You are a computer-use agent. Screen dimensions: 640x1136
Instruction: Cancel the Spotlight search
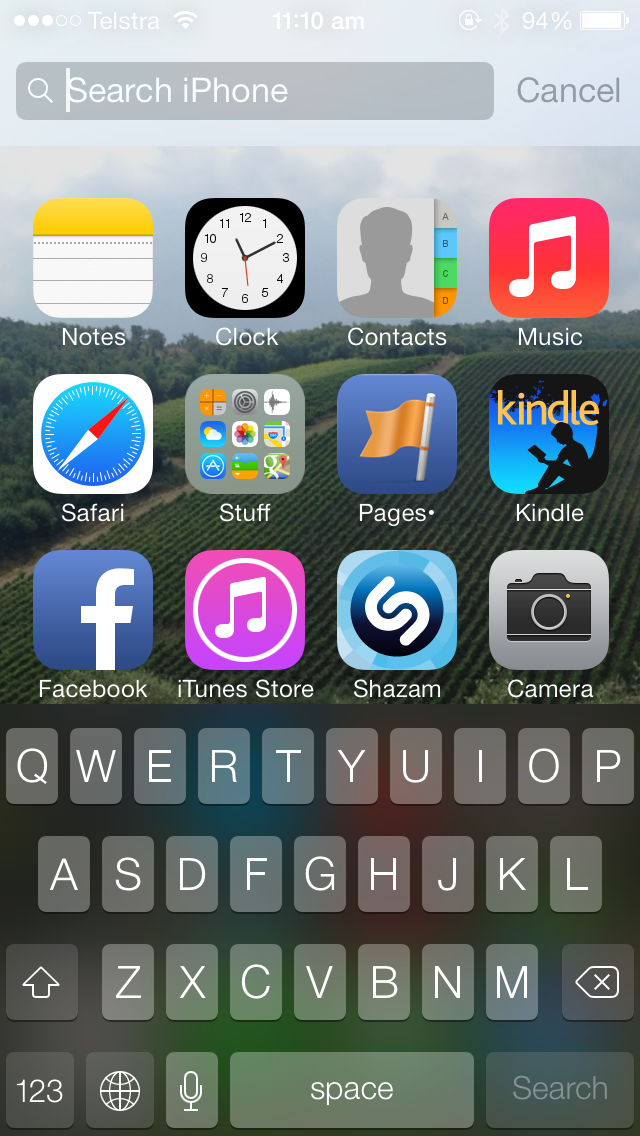(x=568, y=91)
